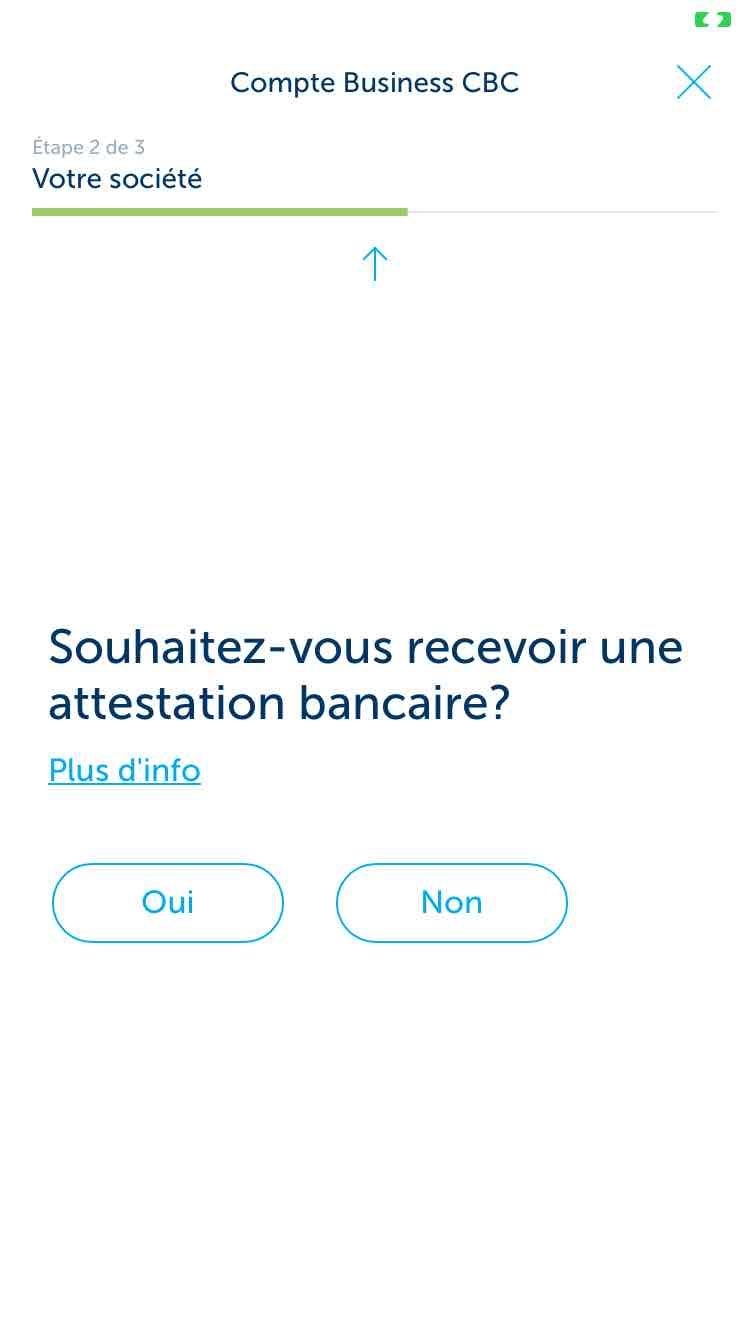Choose Non for the bank attestation
This screenshot has width=750, height=1334.
coord(452,903)
